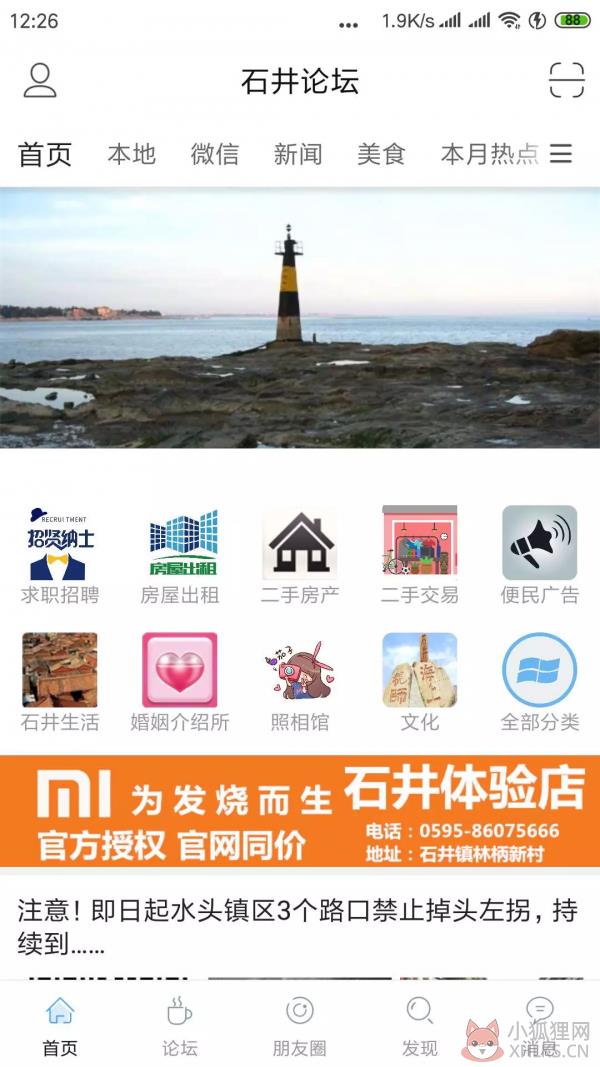Image resolution: width=600 pixels, height=1067 pixels.
Task: Select the 新闻 tab
Action: point(298,154)
